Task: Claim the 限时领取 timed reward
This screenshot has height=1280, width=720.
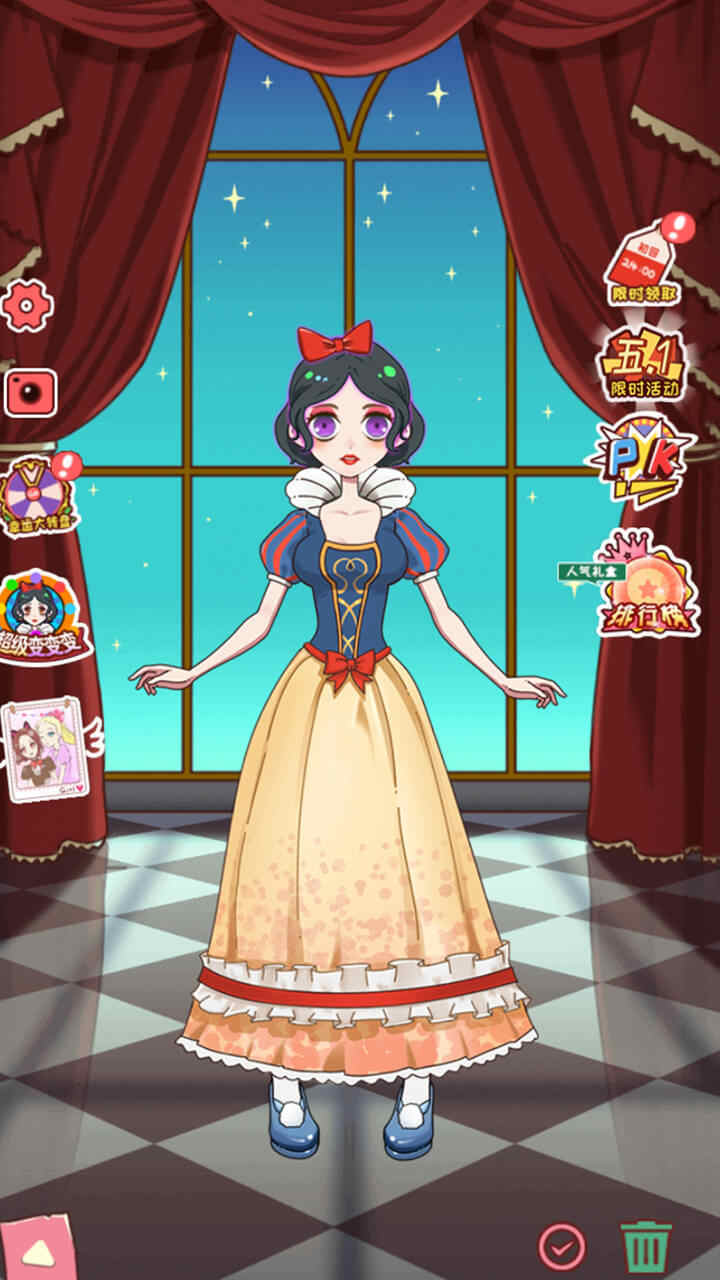Action: point(648,259)
